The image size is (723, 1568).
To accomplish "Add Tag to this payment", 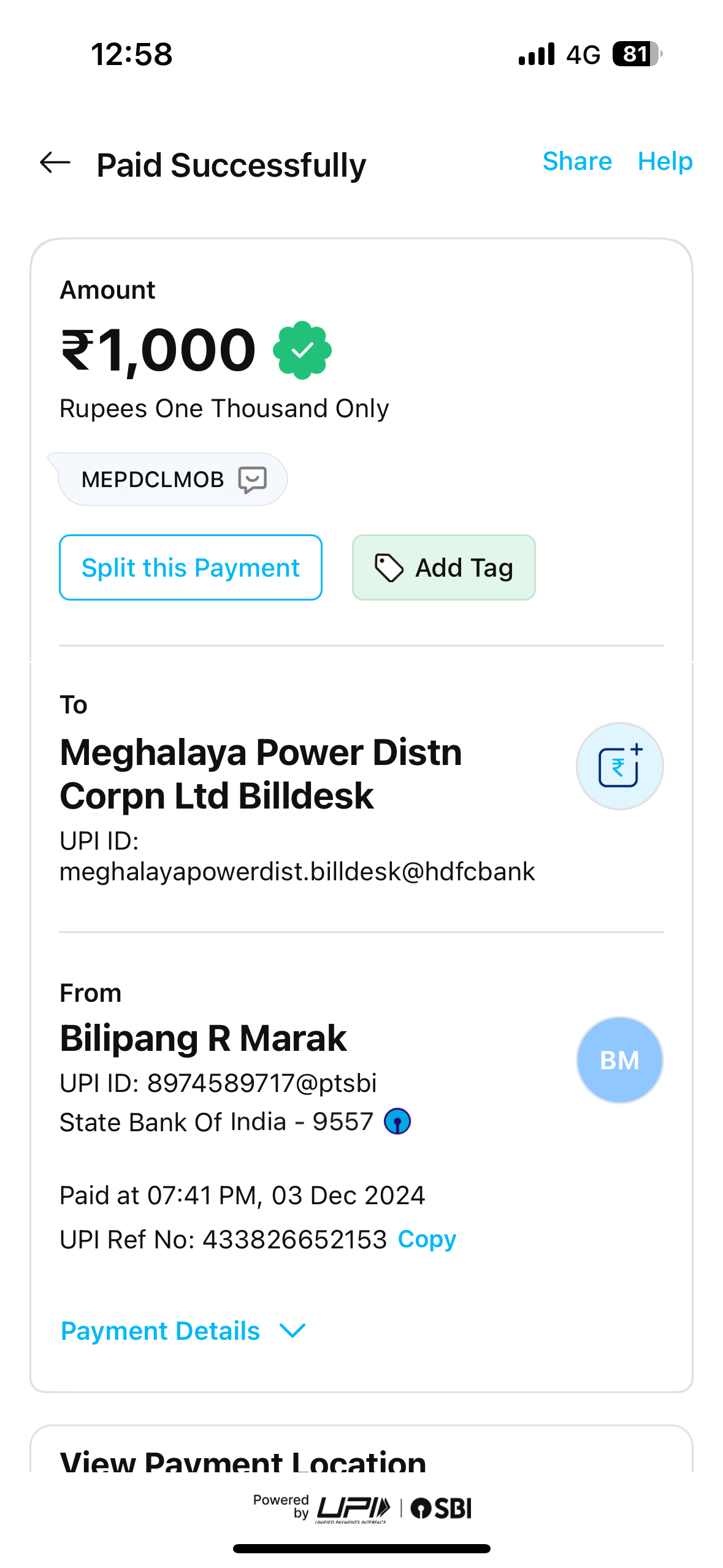I will tap(444, 567).
